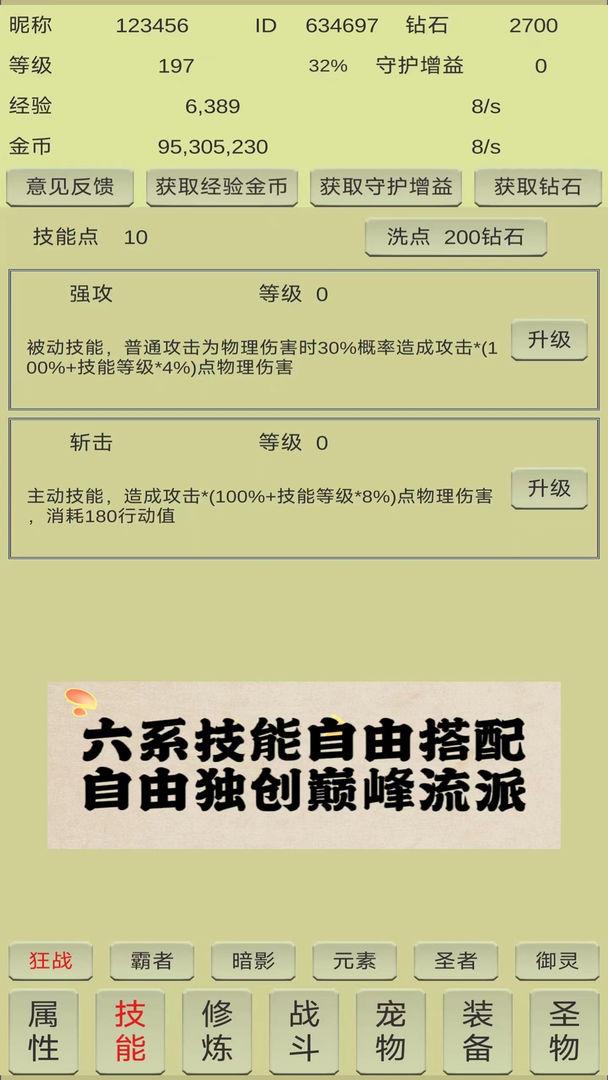This screenshot has width=608, height=1080.
Task: Go to the 属性 attributes tab
Action: [43, 1031]
